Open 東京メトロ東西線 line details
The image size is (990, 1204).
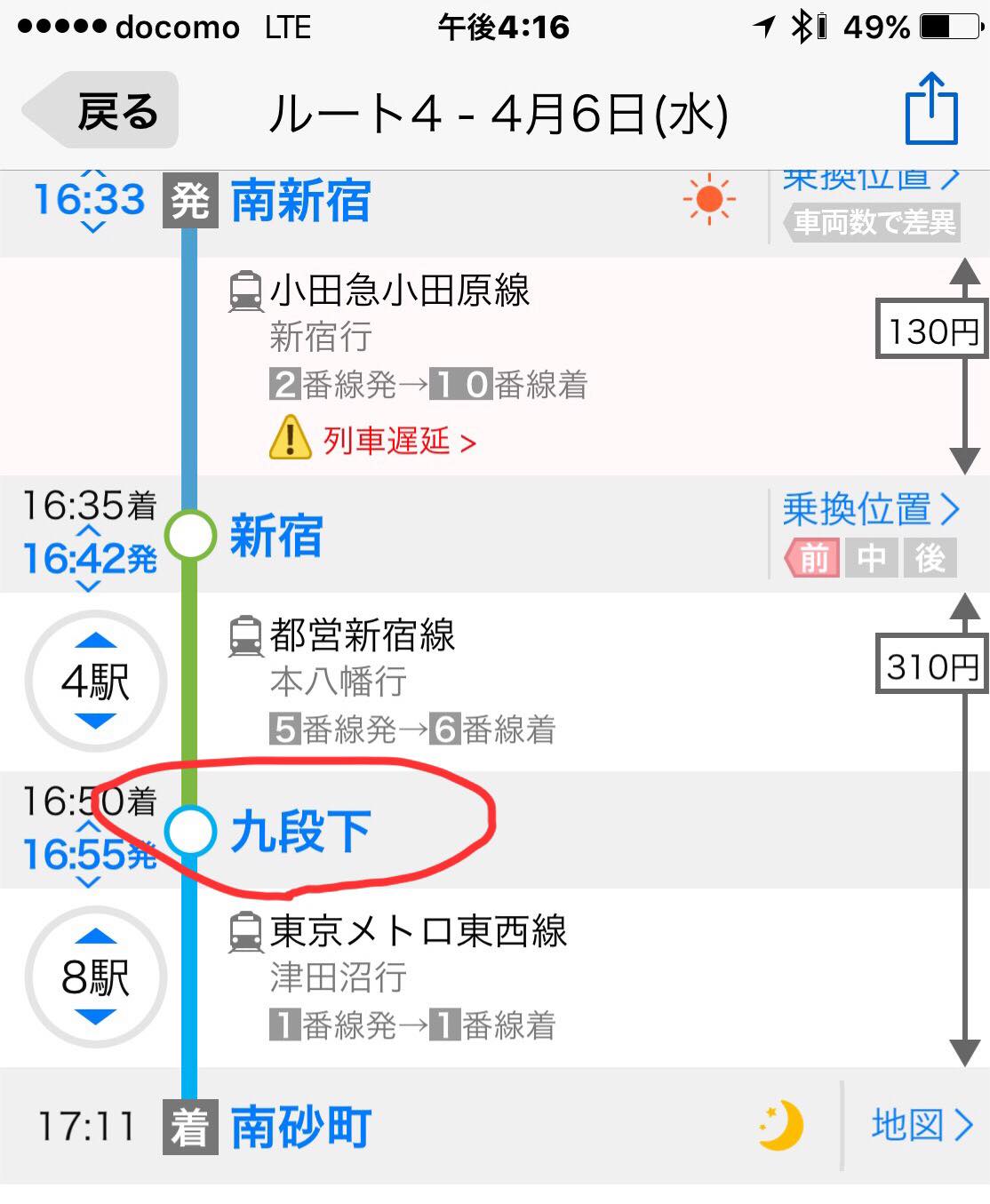[418, 931]
